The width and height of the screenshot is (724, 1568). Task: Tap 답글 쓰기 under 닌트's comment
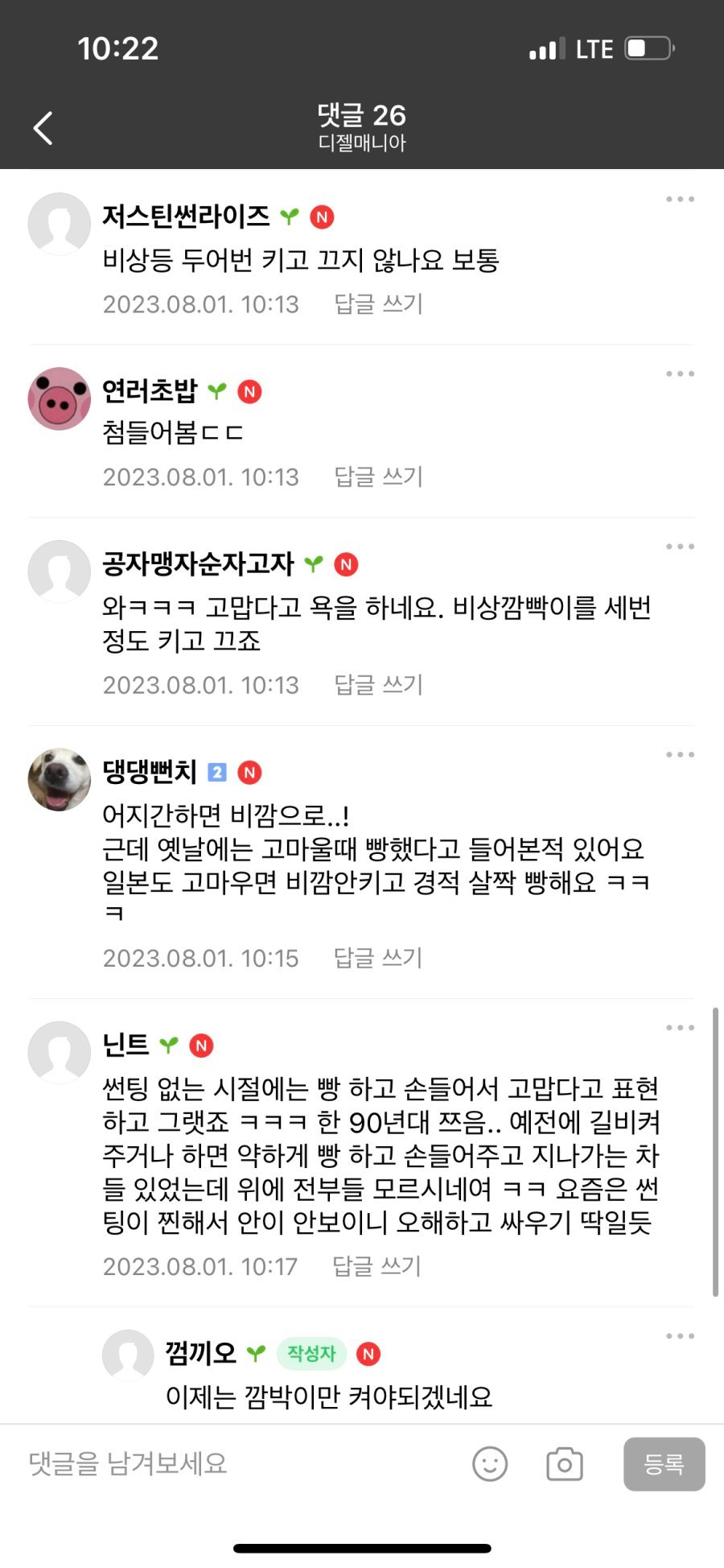[x=376, y=1266]
